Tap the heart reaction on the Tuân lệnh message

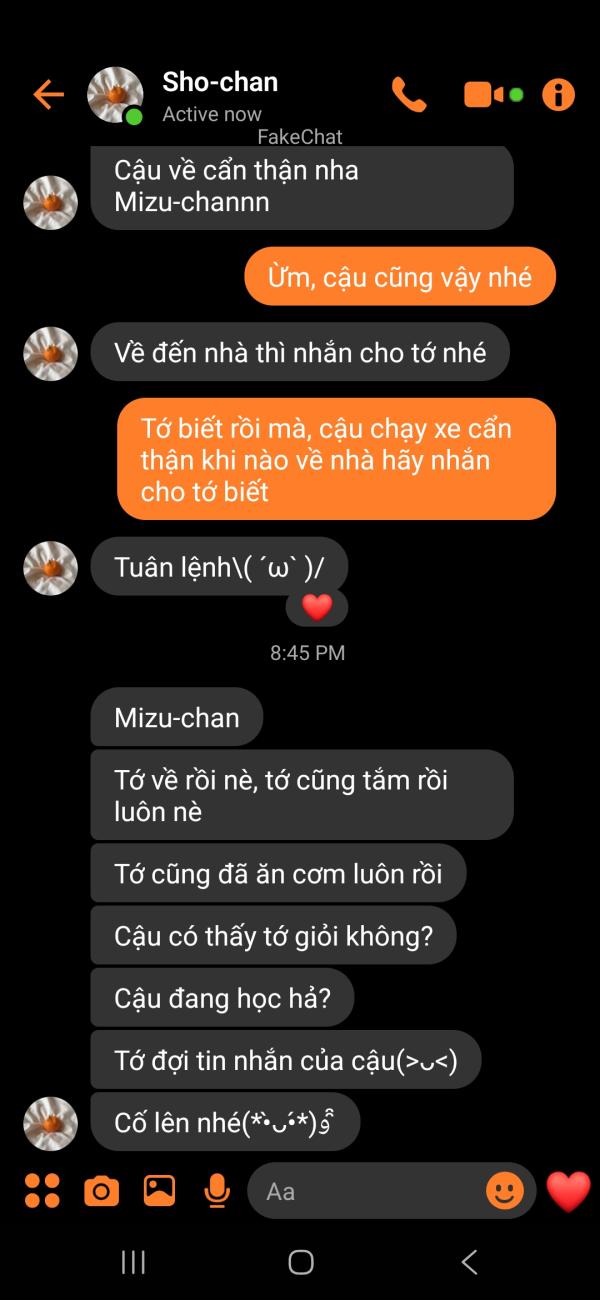[x=316, y=607]
